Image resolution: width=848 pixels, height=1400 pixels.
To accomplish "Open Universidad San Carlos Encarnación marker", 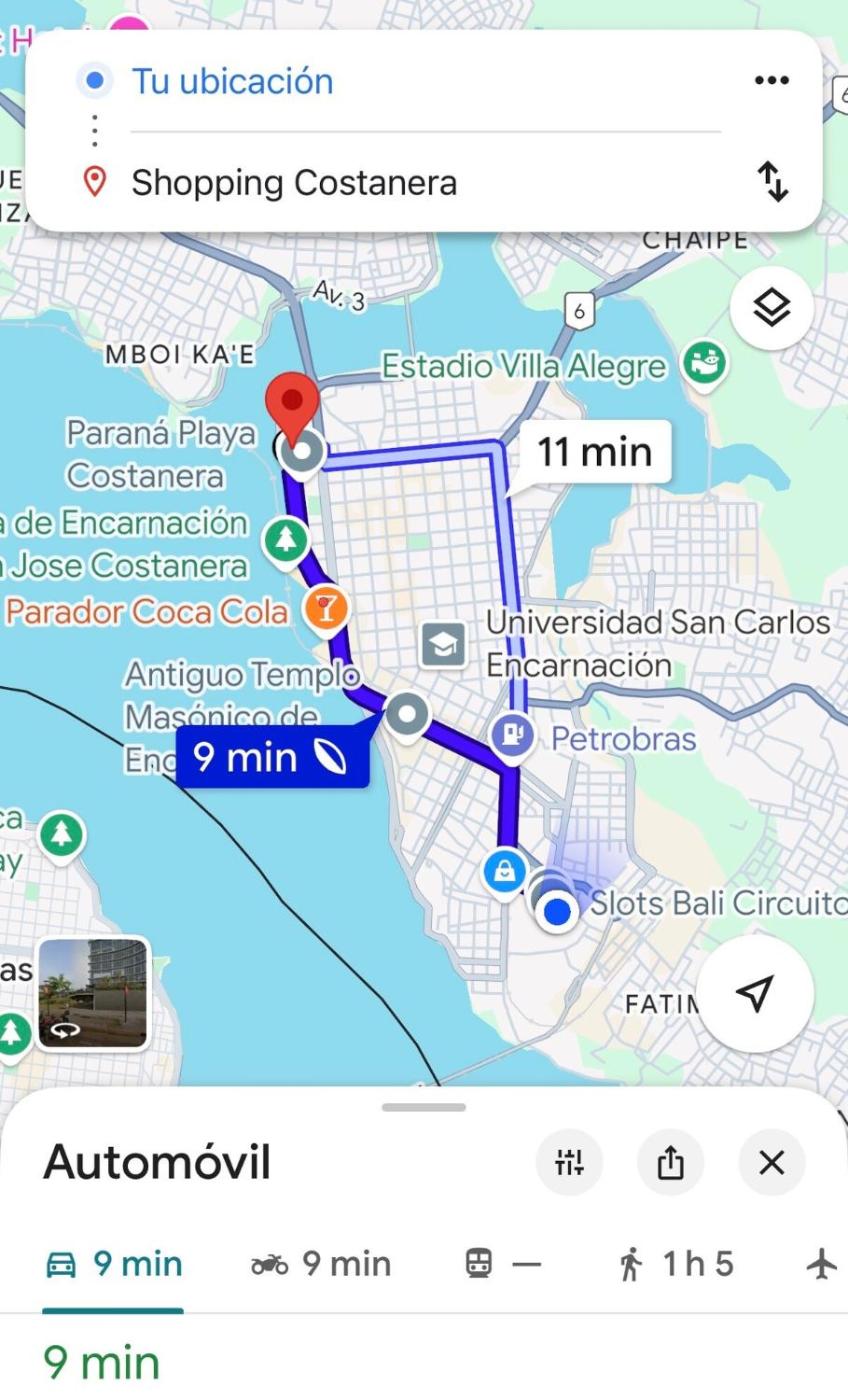I will point(444,644).
